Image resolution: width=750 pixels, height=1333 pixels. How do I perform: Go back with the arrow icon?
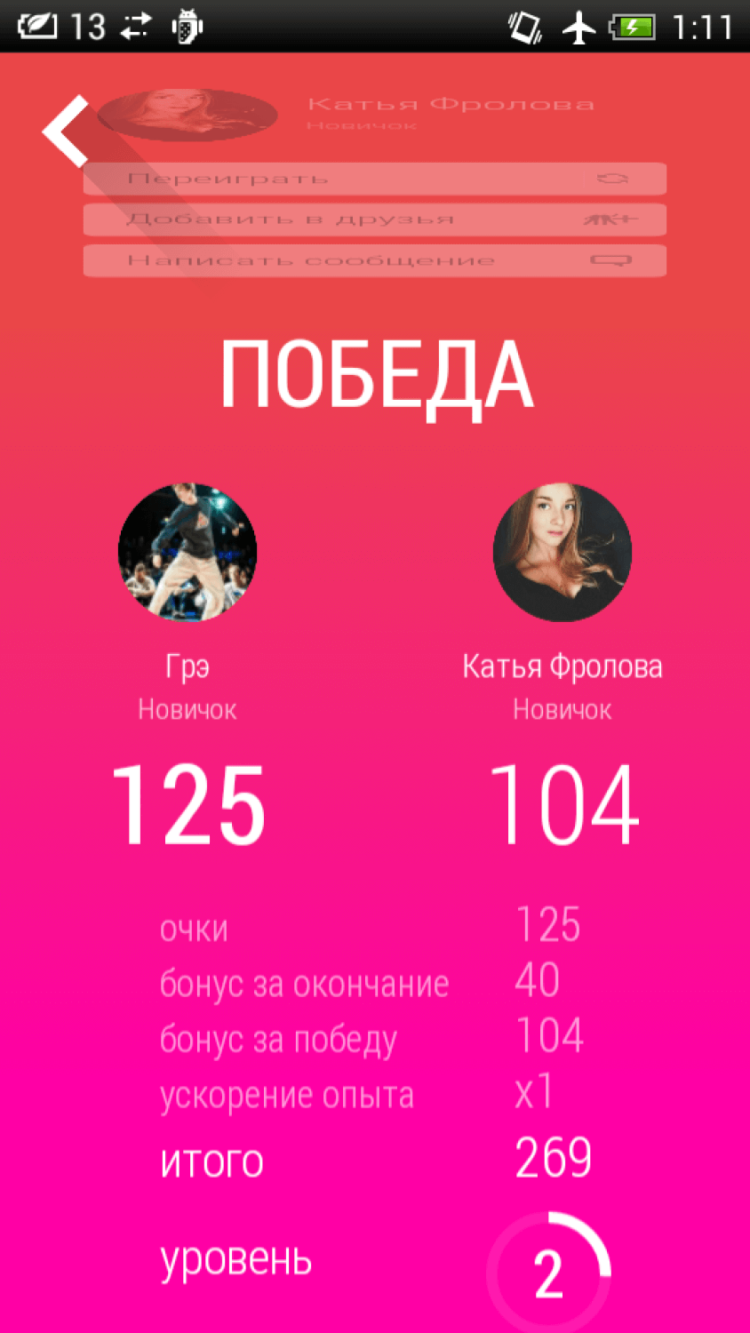pos(66,131)
